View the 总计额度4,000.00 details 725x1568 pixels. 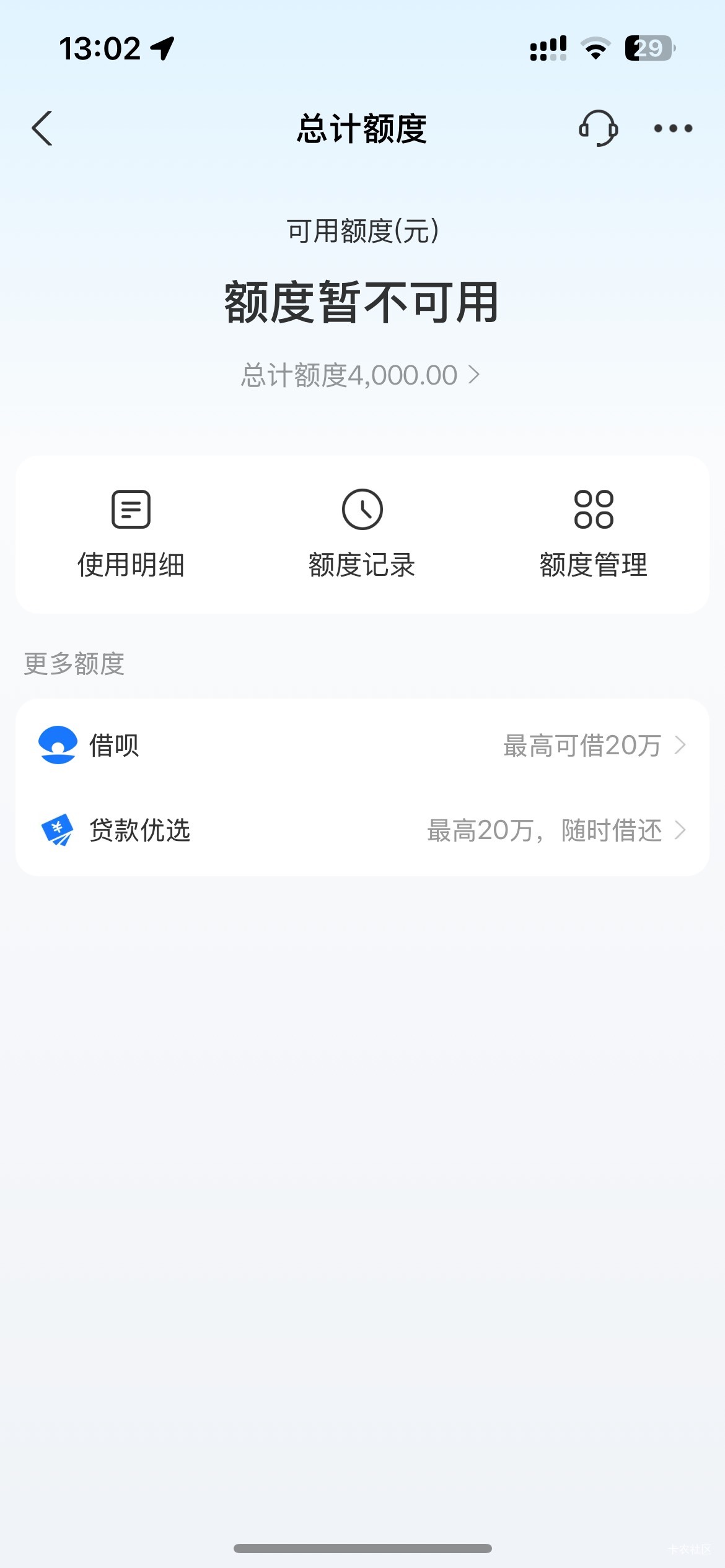click(361, 375)
